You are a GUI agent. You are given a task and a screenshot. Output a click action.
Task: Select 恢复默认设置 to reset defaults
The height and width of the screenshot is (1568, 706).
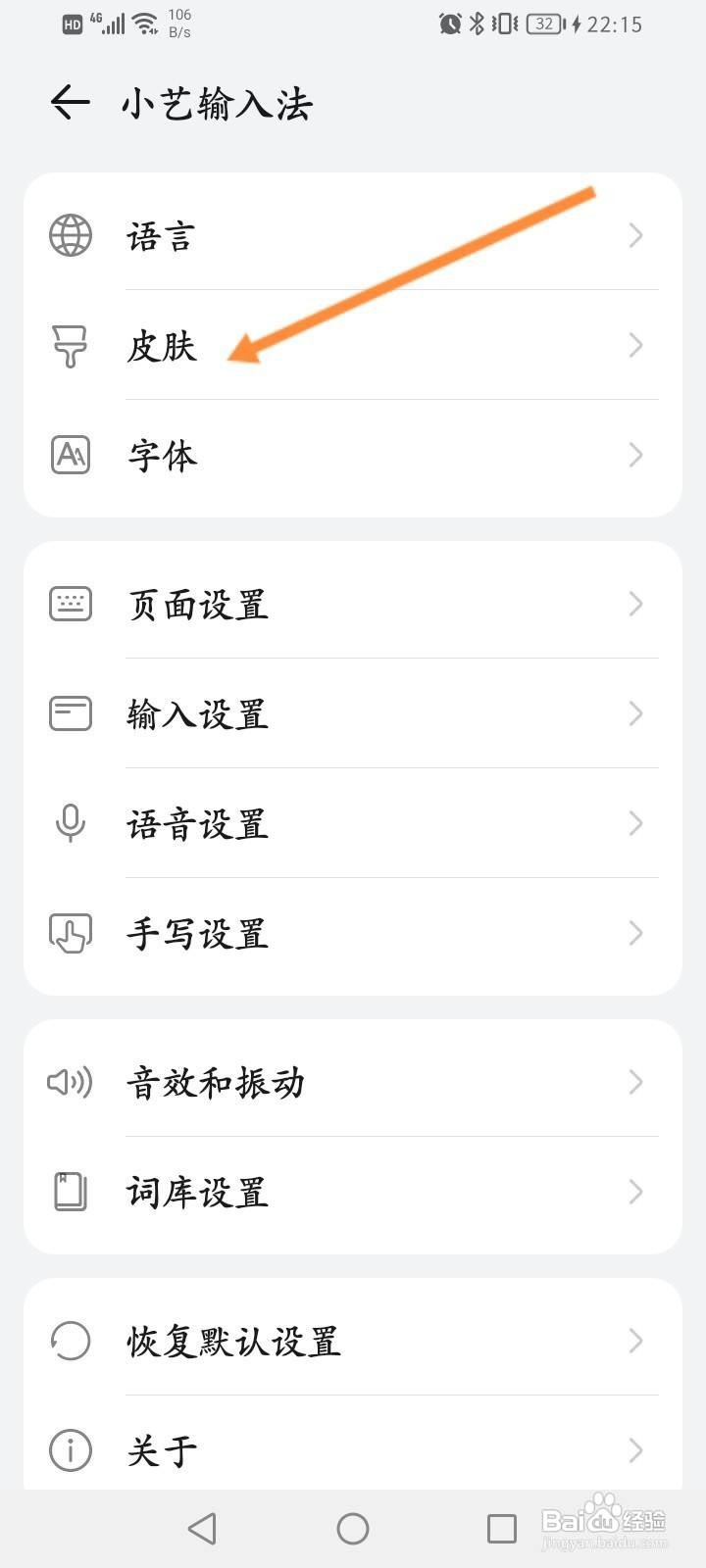coord(353,1342)
